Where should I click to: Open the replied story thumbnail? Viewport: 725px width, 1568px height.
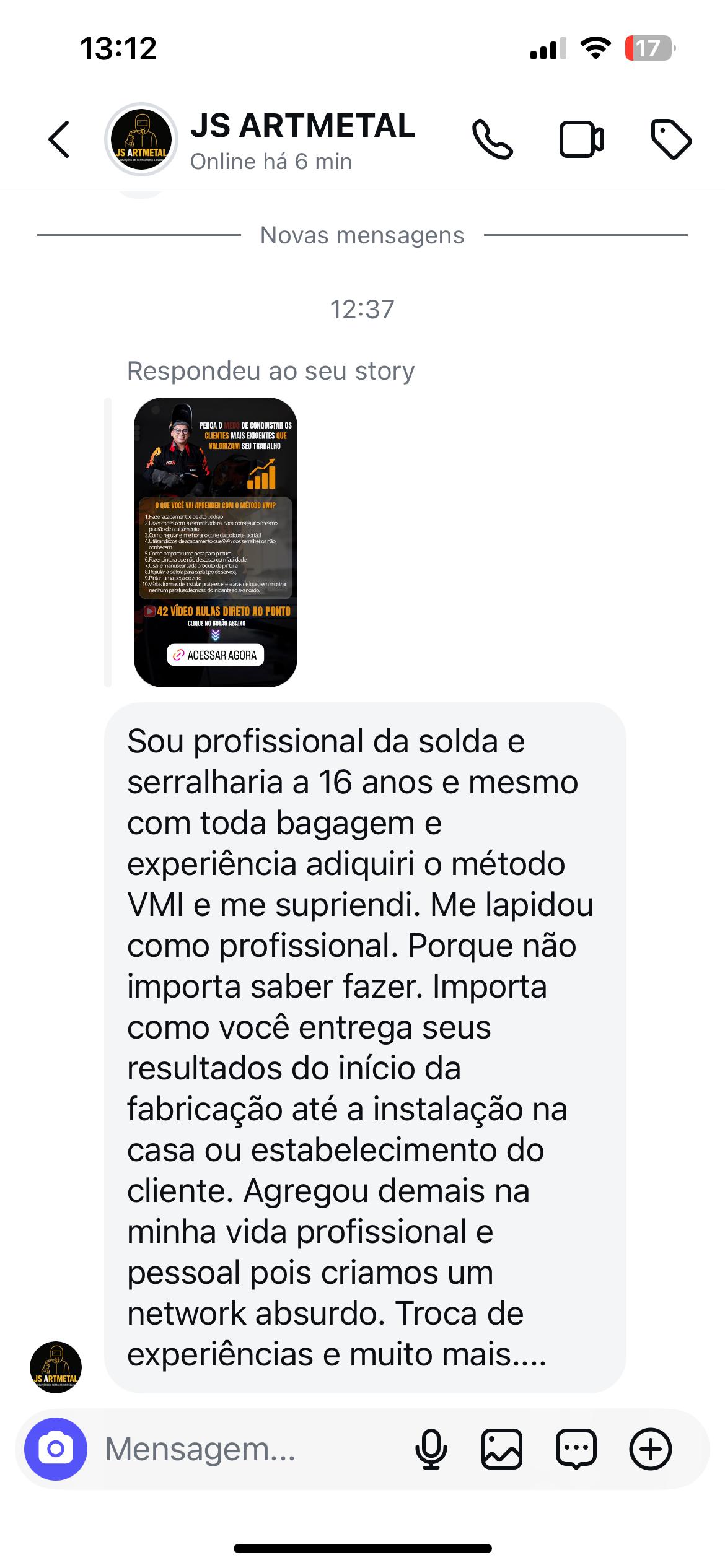click(x=215, y=542)
